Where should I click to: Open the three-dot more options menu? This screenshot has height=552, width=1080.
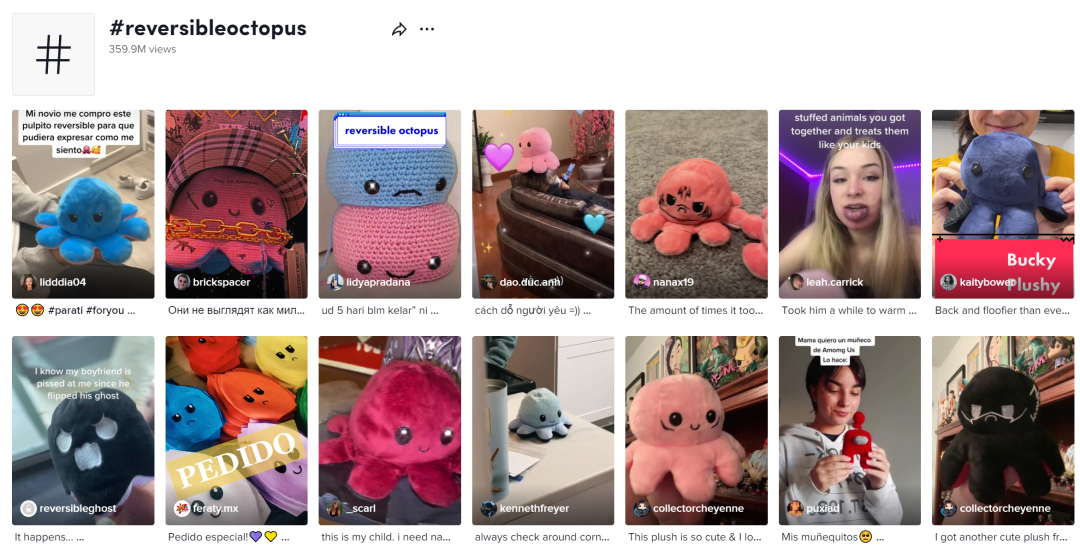pyautogui.click(x=427, y=29)
